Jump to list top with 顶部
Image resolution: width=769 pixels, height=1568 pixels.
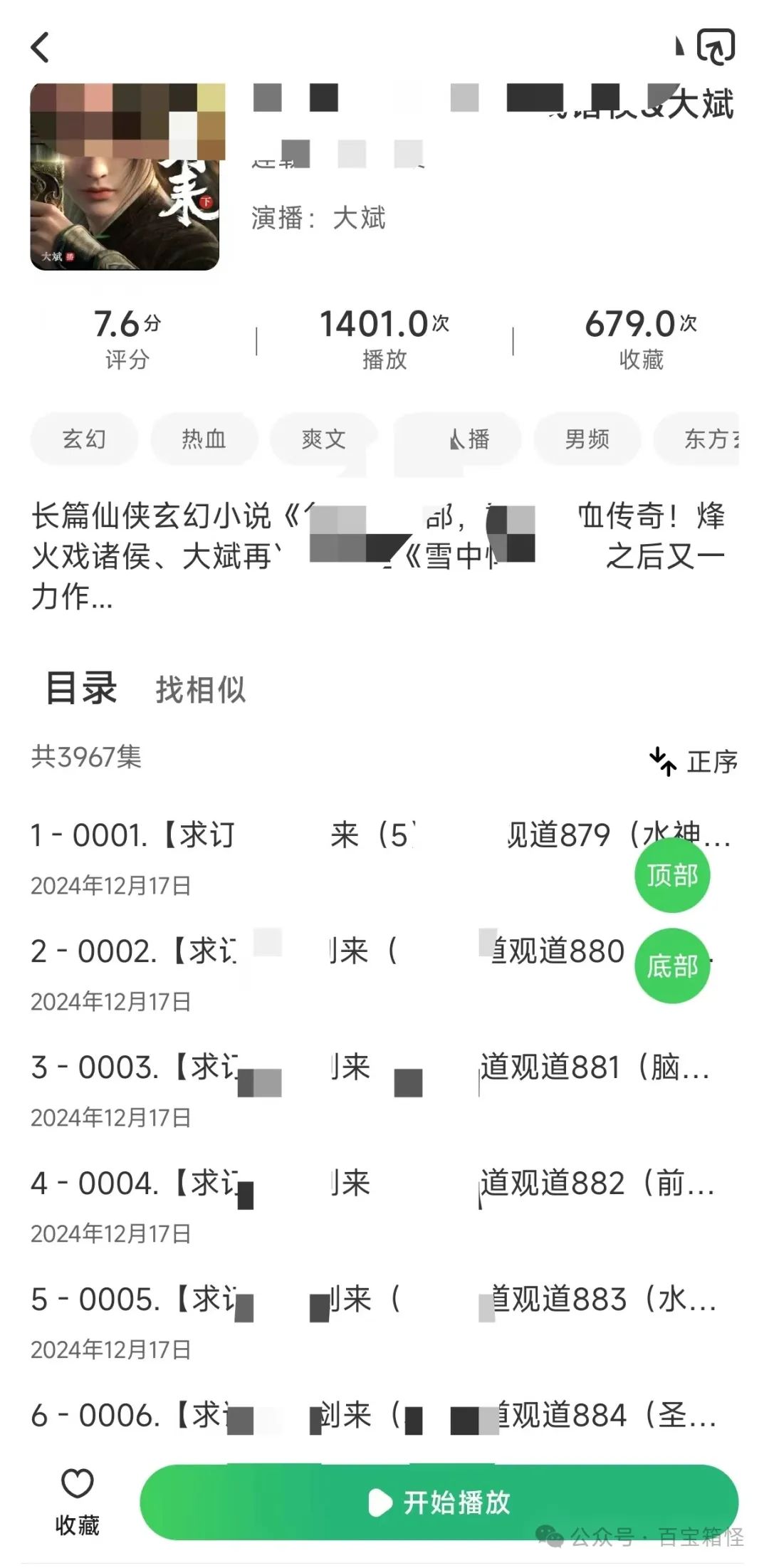(672, 875)
